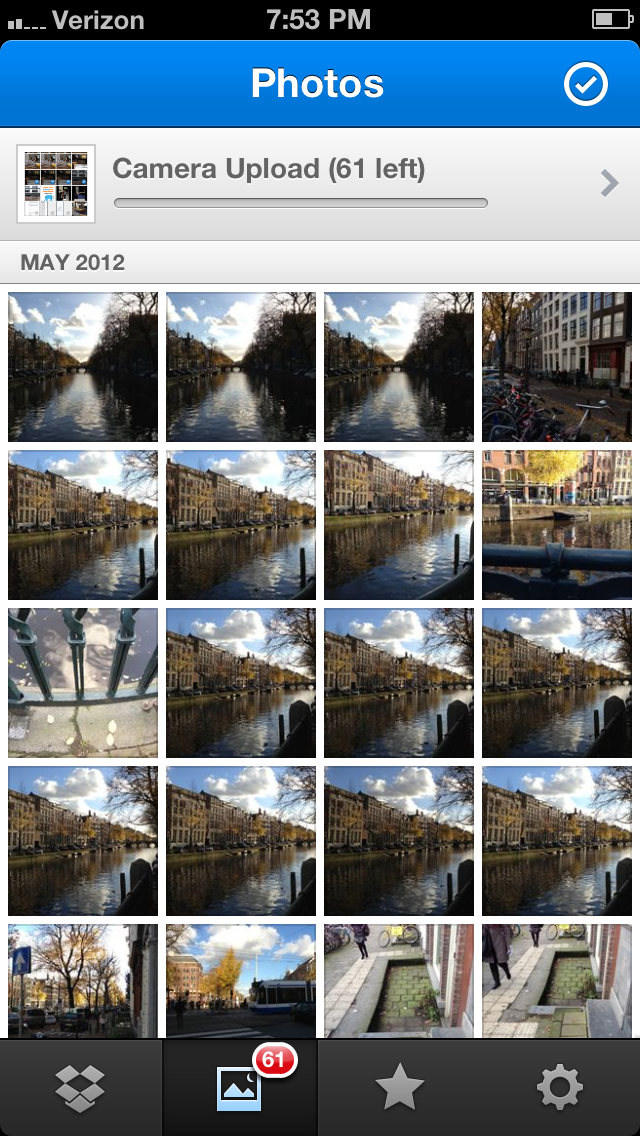The height and width of the screenshot is (1136, 640).
Task: Open the photo of parked bicycles by buildings
Action: (x=557, y=367)
